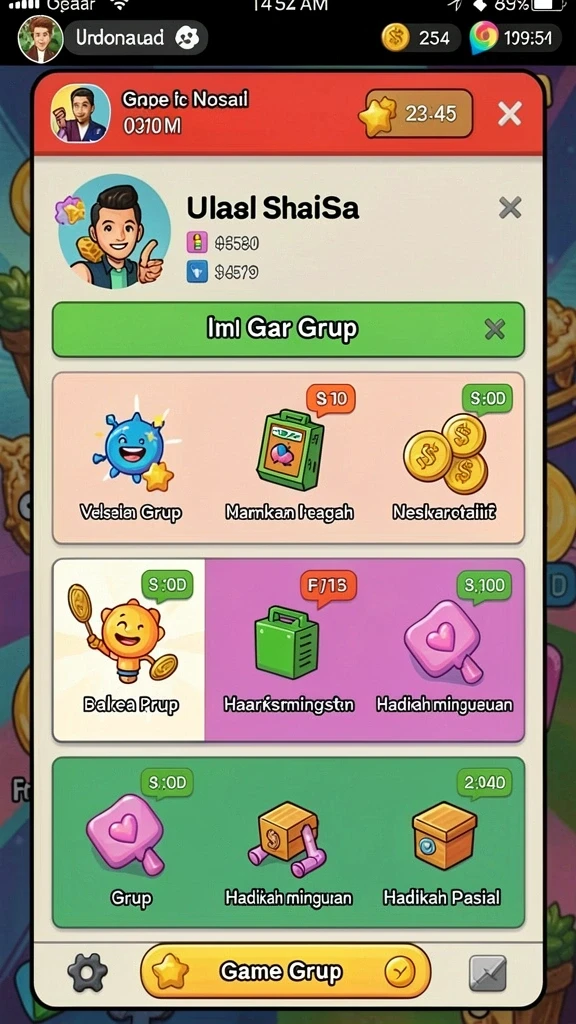Open settings with the gear icon
This screenshot has height=1024, width=576.
(x=88, y=972)
